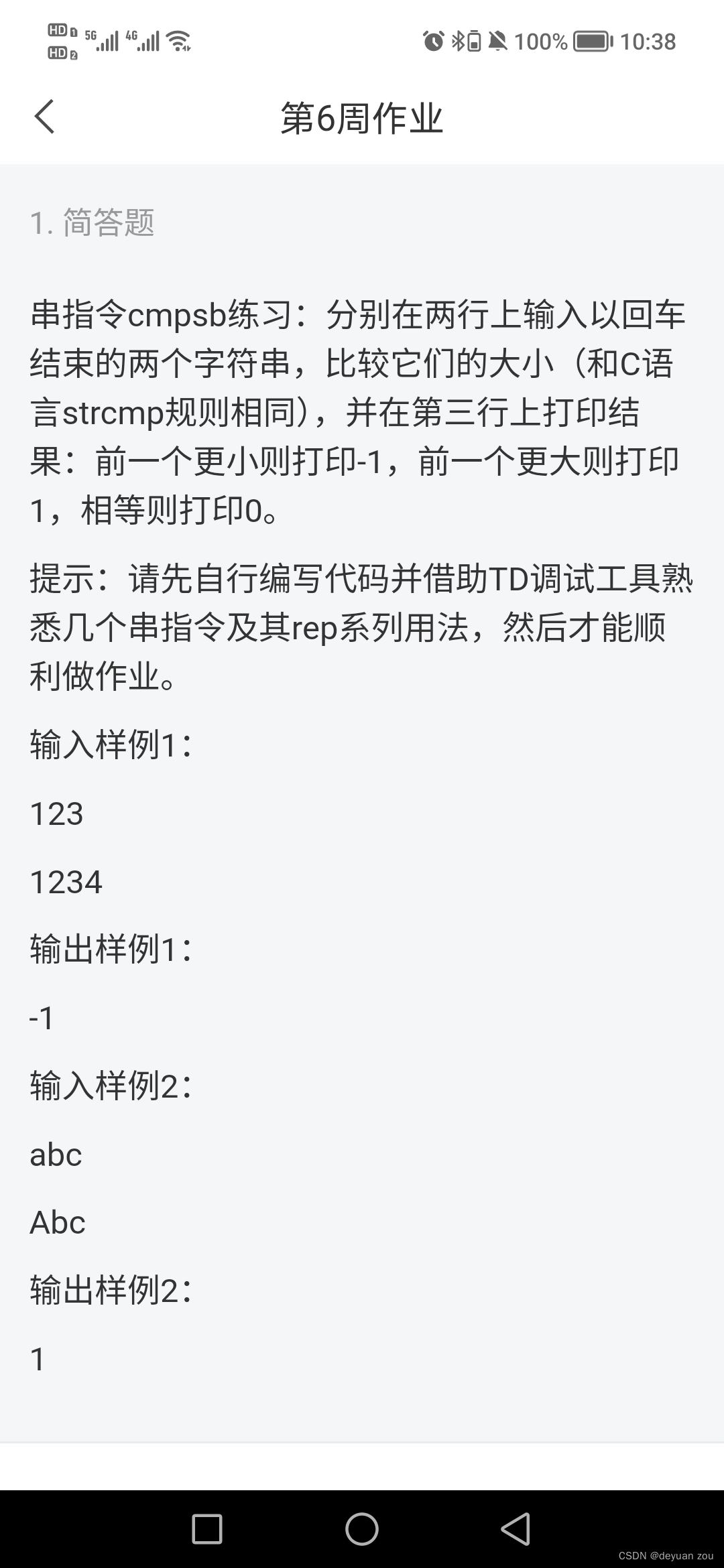This screenshot has width=724, height=1568.
Task: Tap the 4G signal strength icon
Action: click(144, 40)
